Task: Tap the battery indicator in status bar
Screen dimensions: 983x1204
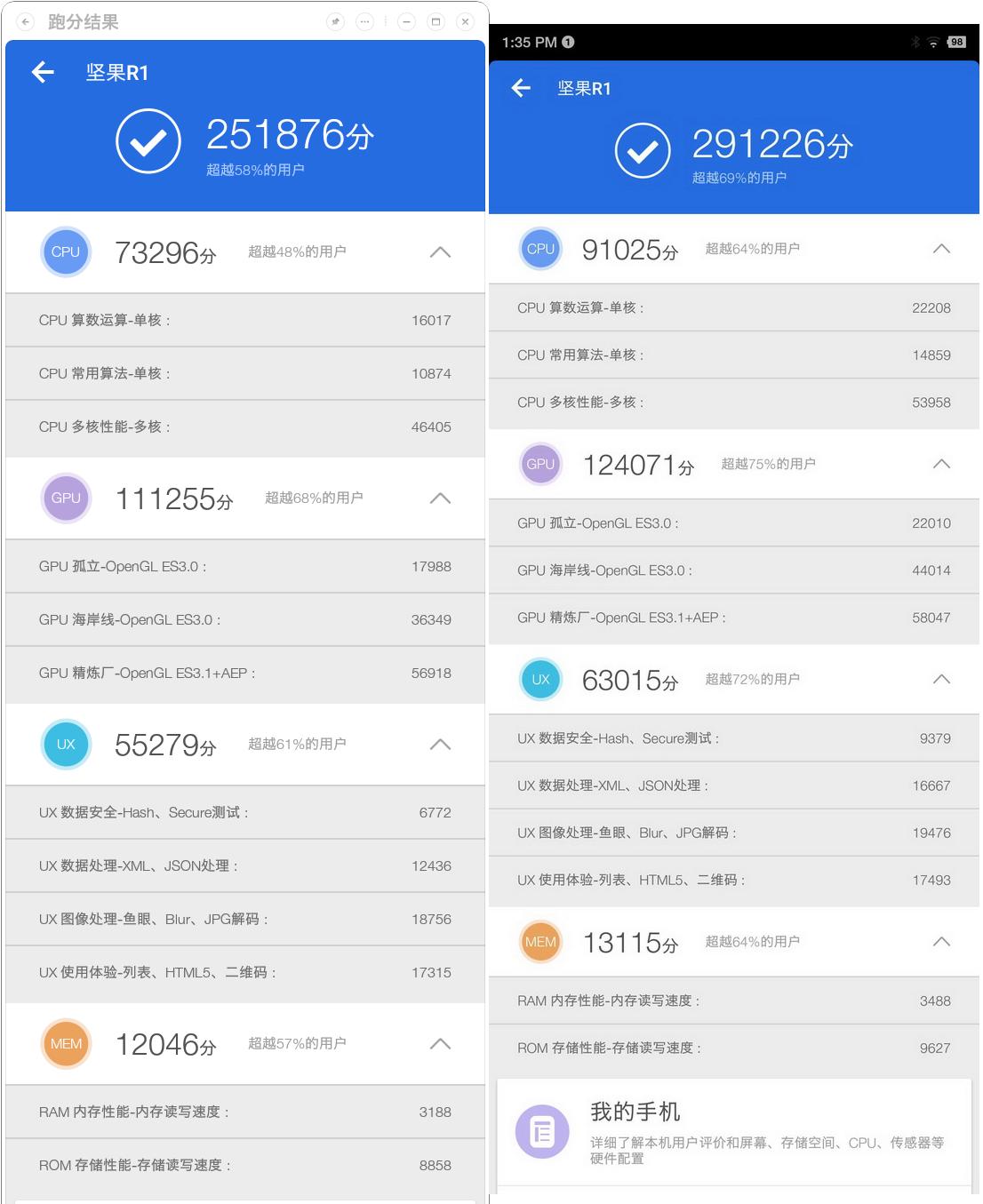Action: point(958,42)
